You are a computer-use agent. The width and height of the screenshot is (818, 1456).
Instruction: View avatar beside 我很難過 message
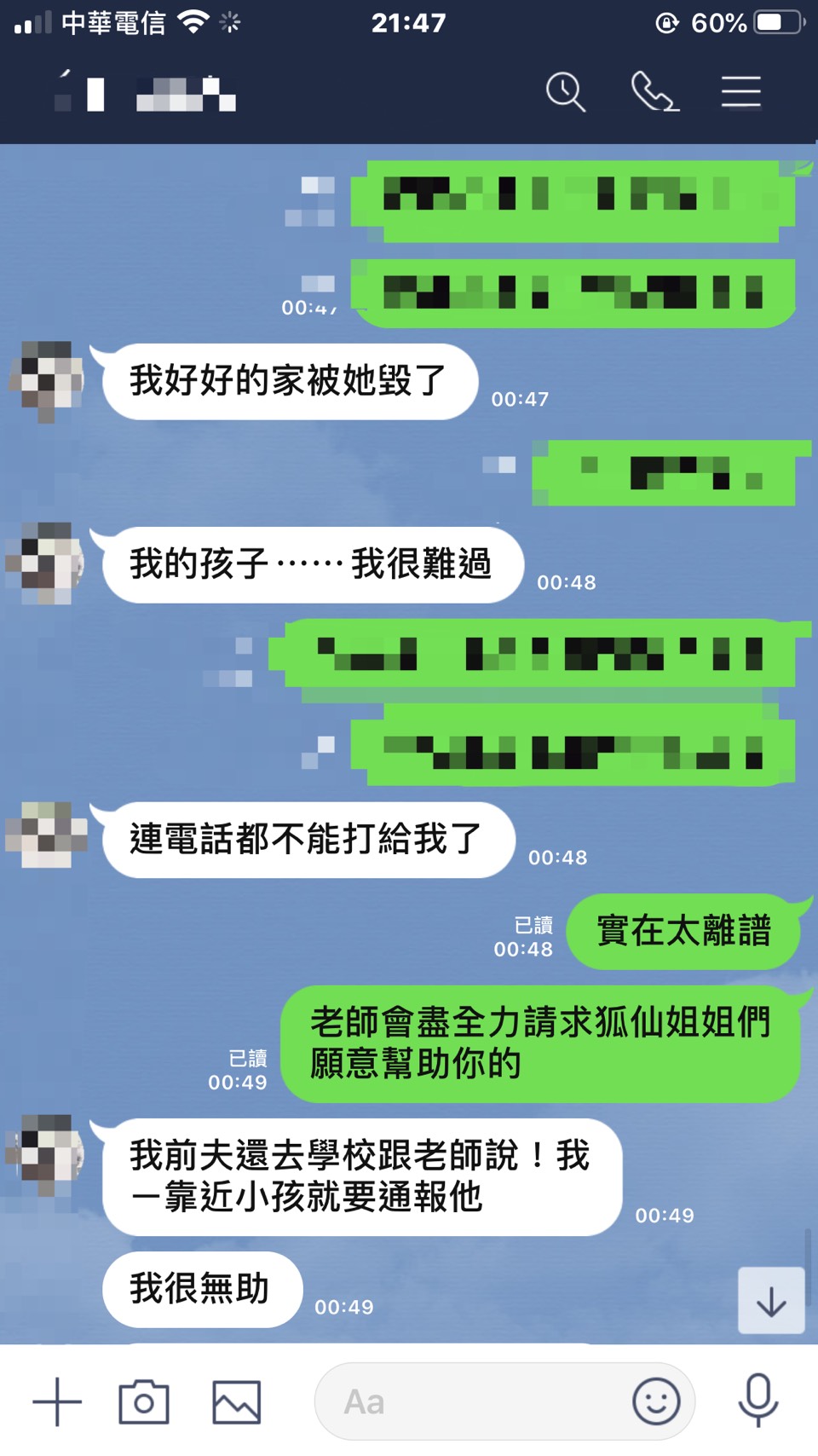coord(47,563)
